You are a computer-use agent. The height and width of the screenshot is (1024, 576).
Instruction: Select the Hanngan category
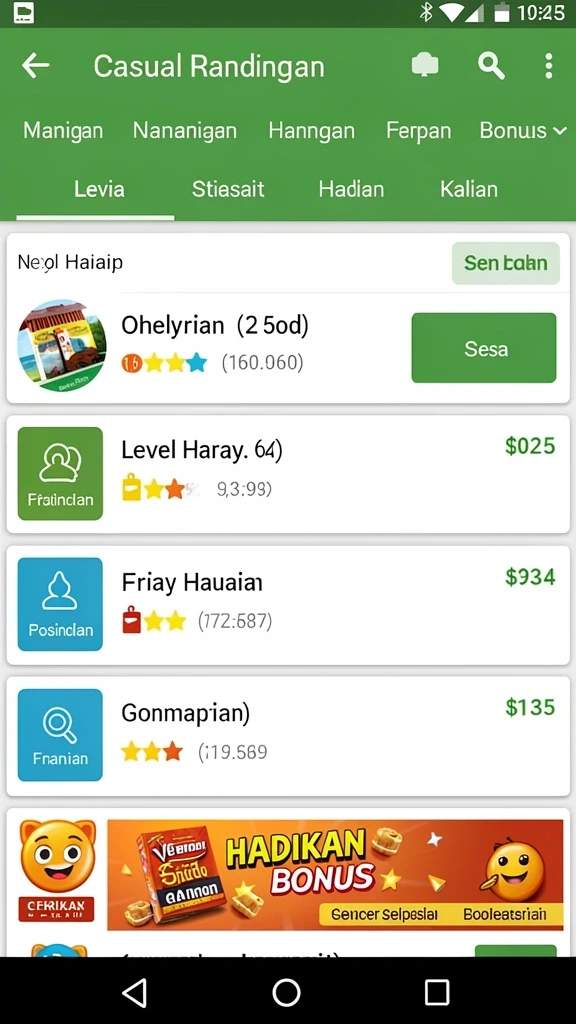pos(312,131)
